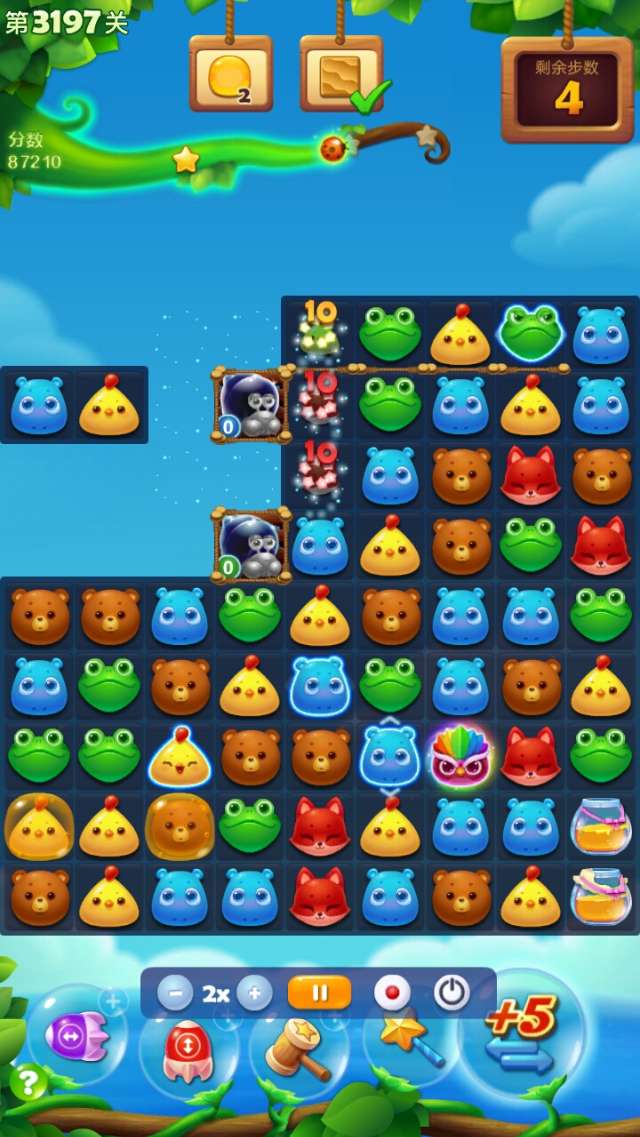The height and width of the screenshot is (1137, 640).
Task: Decrease playback speed with minus button
Action: pos(175,993)
